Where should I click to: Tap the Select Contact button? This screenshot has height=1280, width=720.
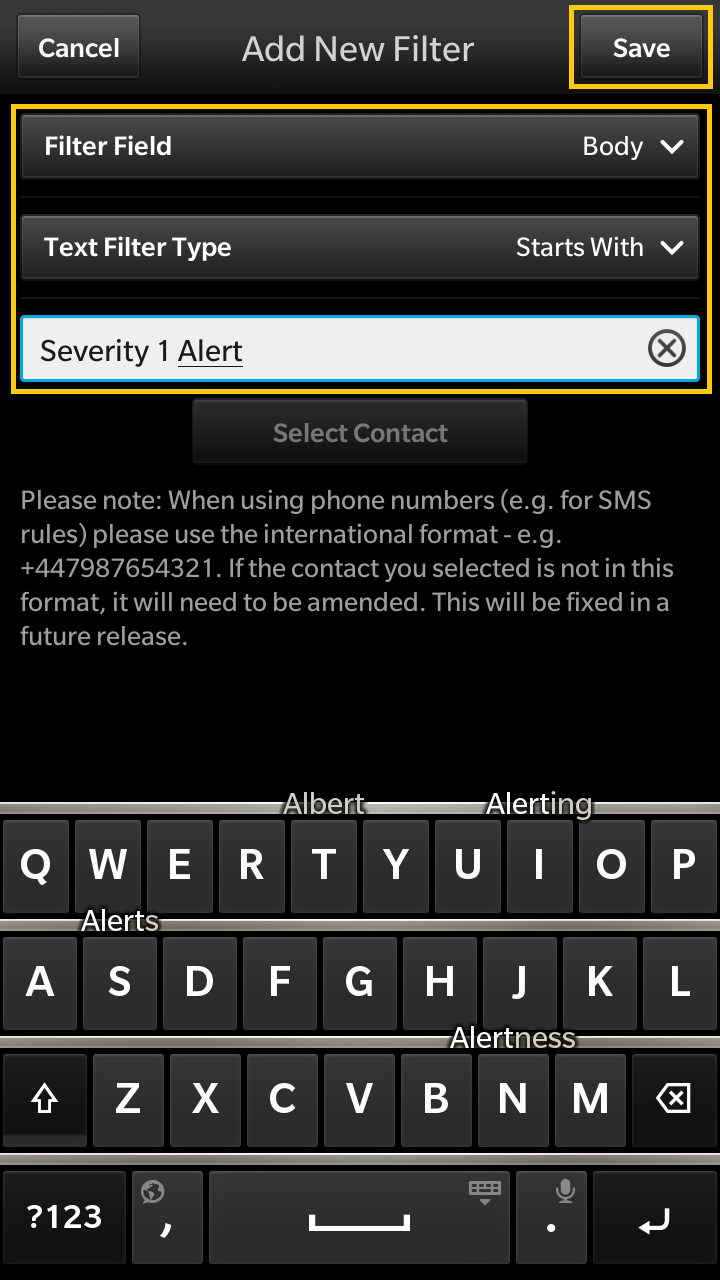tap(360, 433)
